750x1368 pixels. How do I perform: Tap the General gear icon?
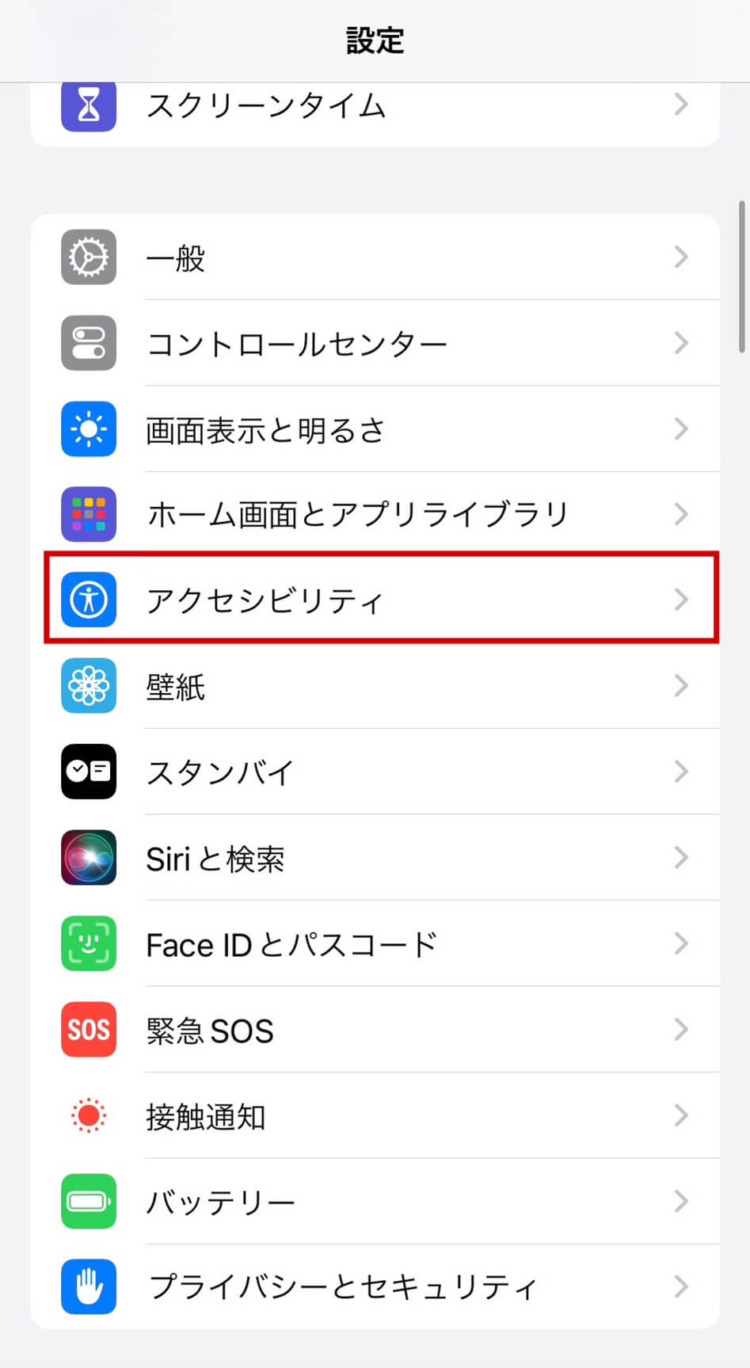(88, 257)
